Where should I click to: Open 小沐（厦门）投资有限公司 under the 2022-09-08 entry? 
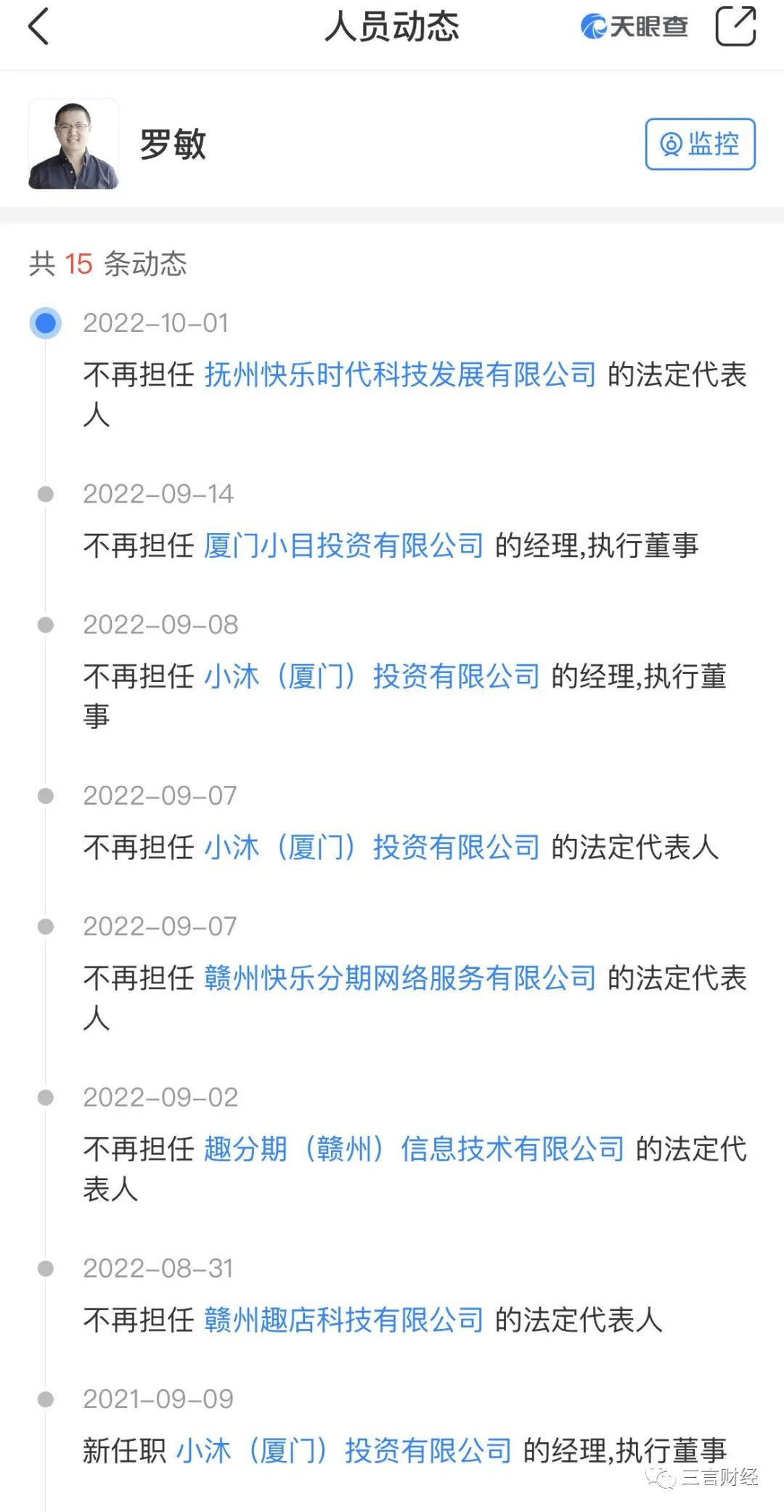click(372, 676)
